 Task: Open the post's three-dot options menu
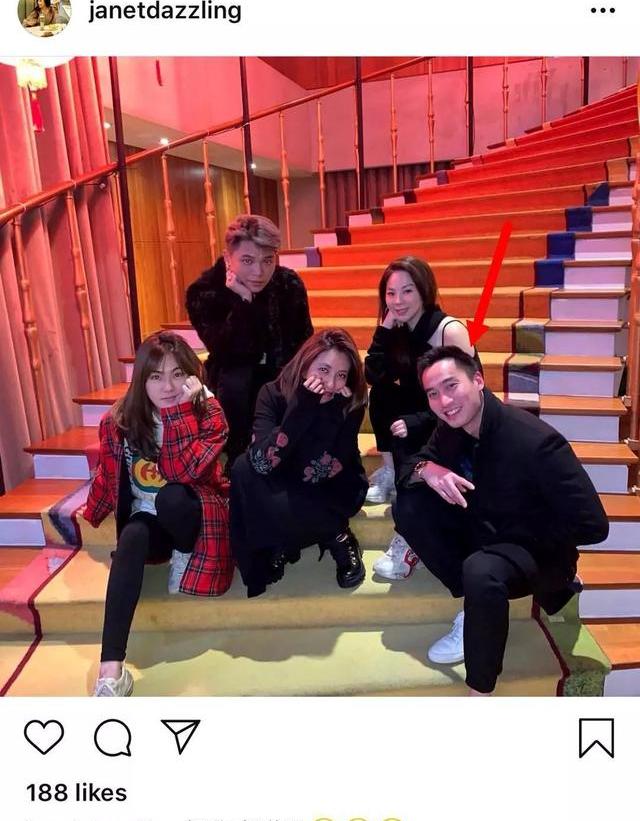602,11
